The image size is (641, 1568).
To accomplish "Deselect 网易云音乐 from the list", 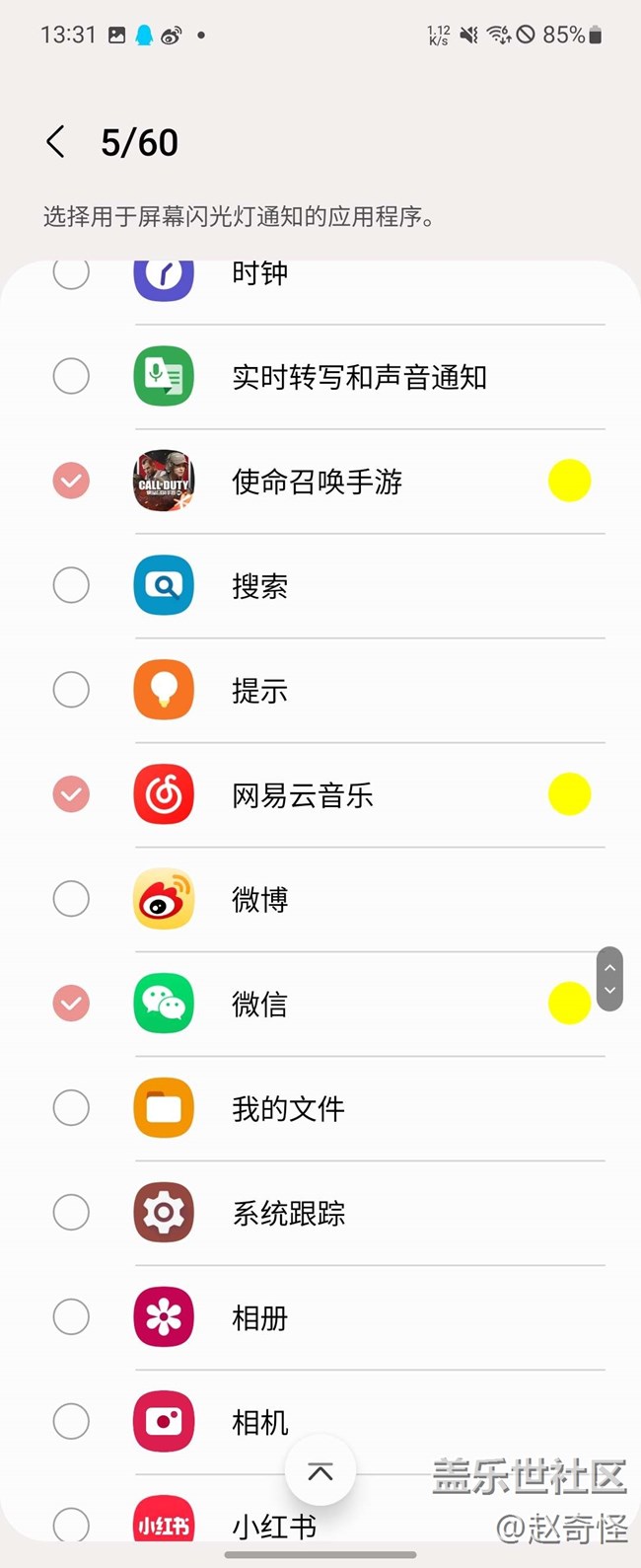I will pyautogui.click(x=71, y=794).
